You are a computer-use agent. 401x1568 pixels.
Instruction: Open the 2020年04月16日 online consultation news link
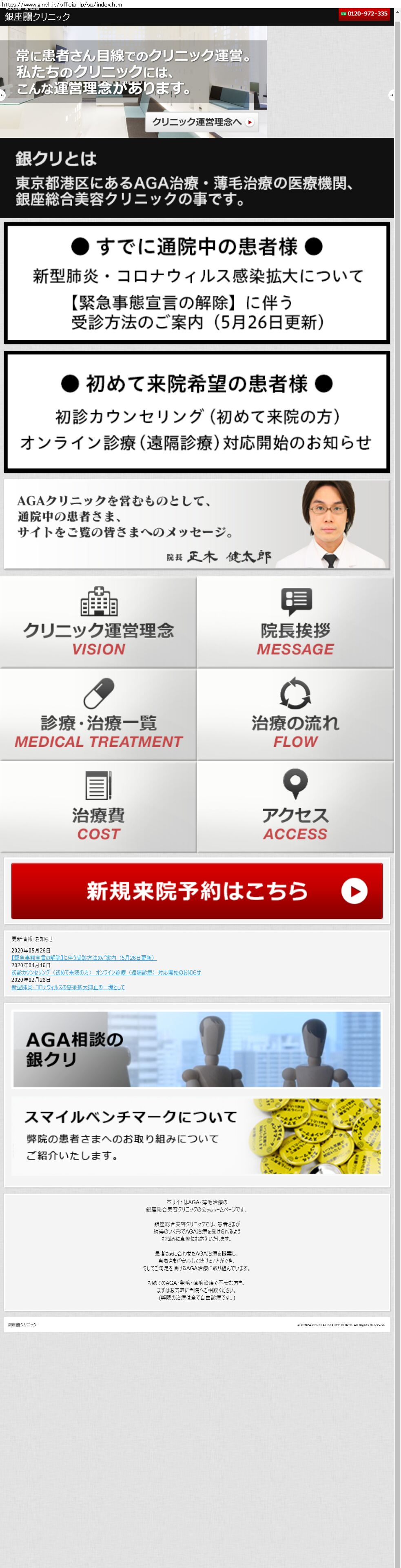(x=106, y=972)
